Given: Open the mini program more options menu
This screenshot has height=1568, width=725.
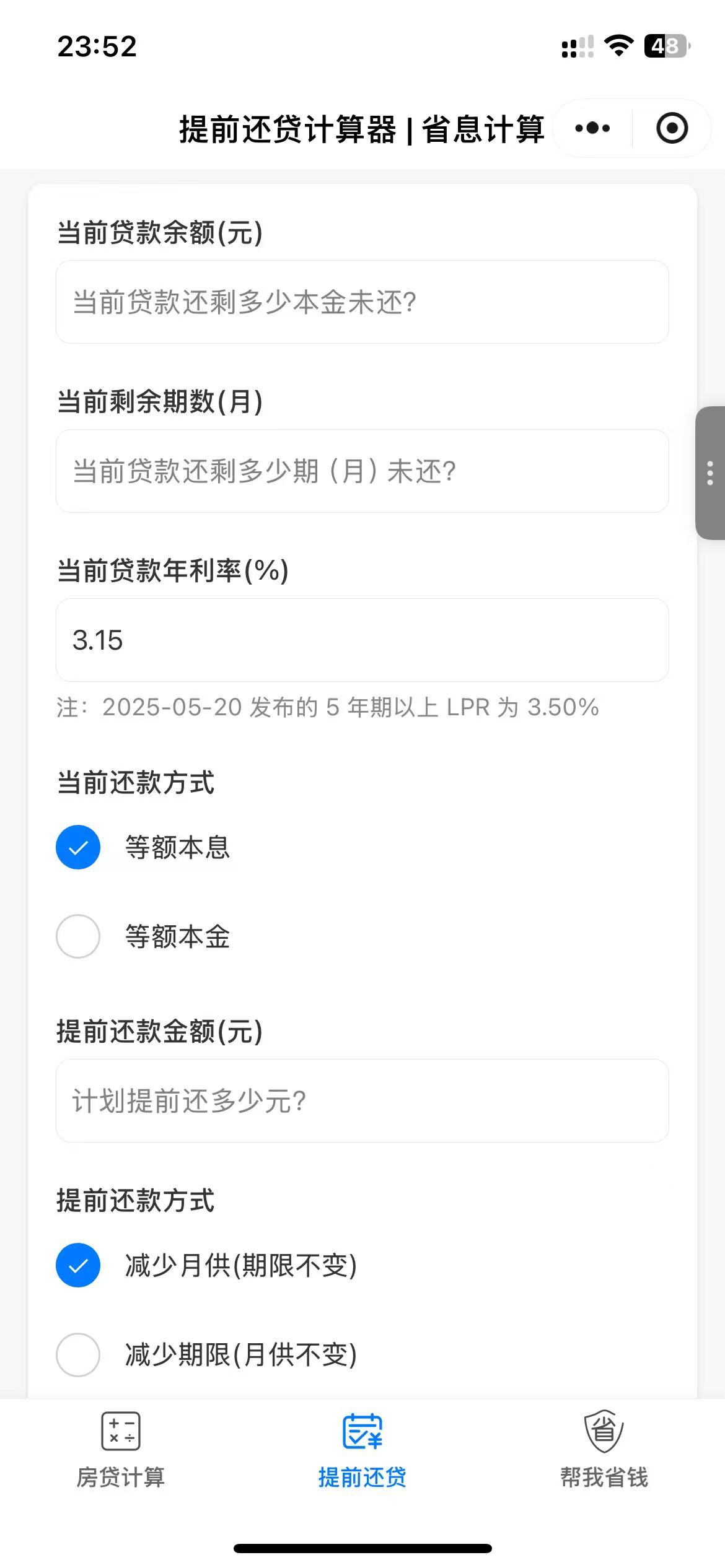Looking at the screenshot, I should pos(592,128).
